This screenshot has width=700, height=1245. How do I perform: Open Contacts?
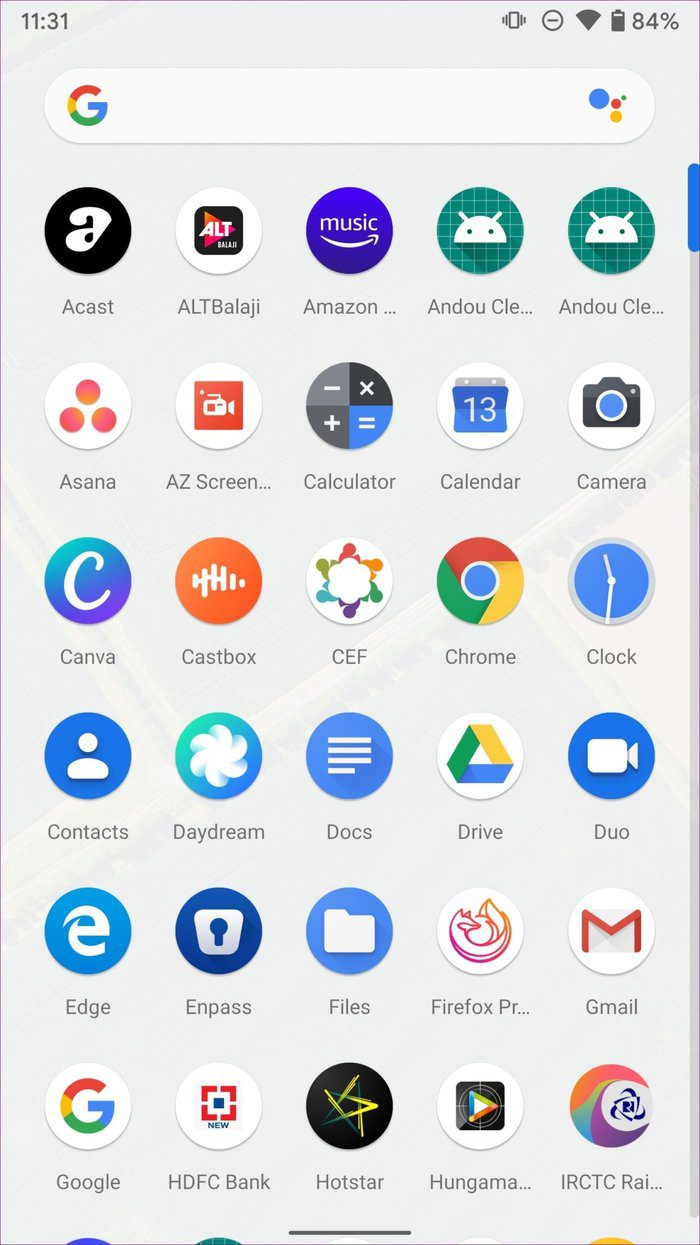88,756
